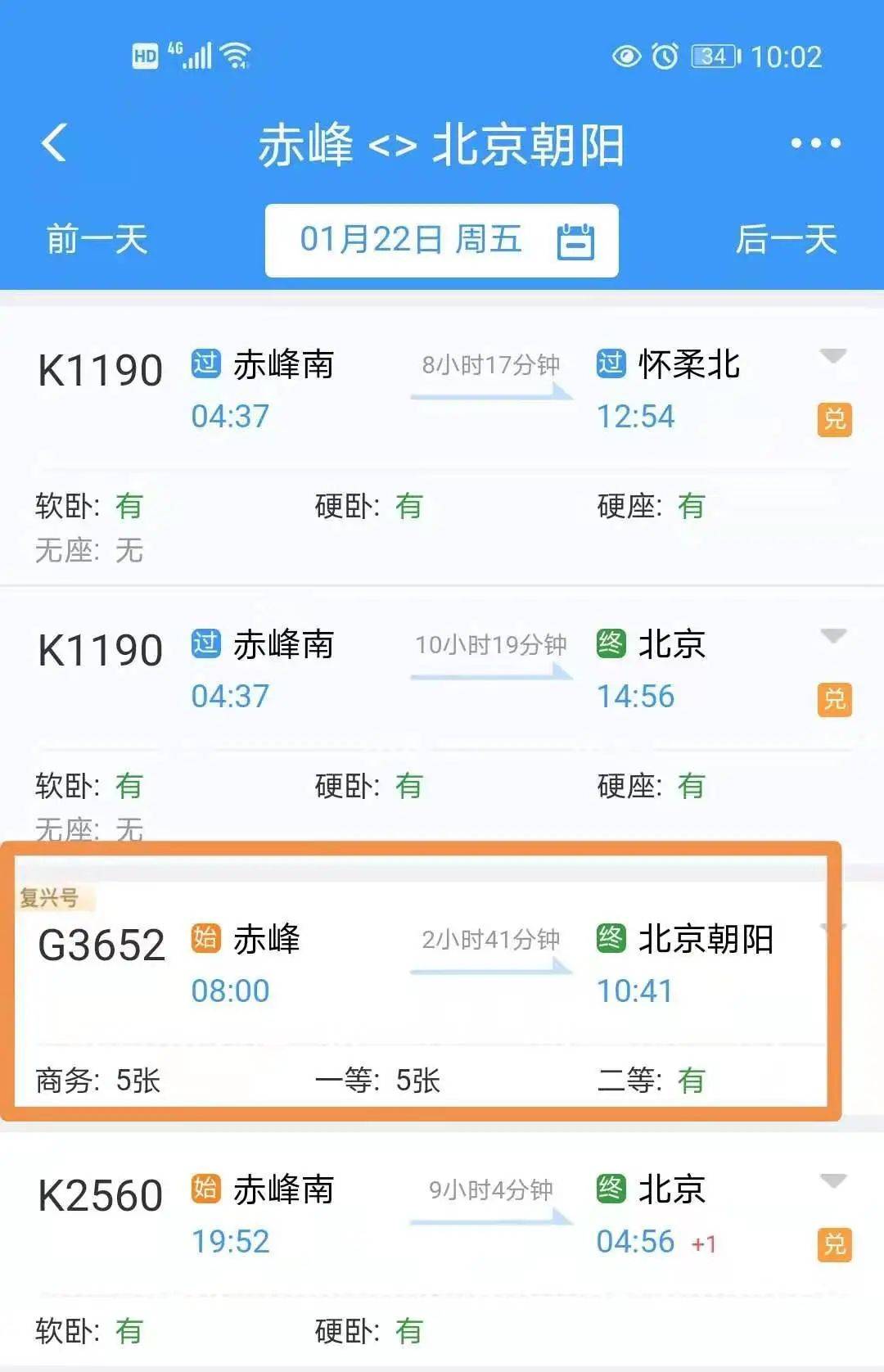Click the eye icon in the status bar
Screen dimensions: 884x1372
tap(627, 55)
